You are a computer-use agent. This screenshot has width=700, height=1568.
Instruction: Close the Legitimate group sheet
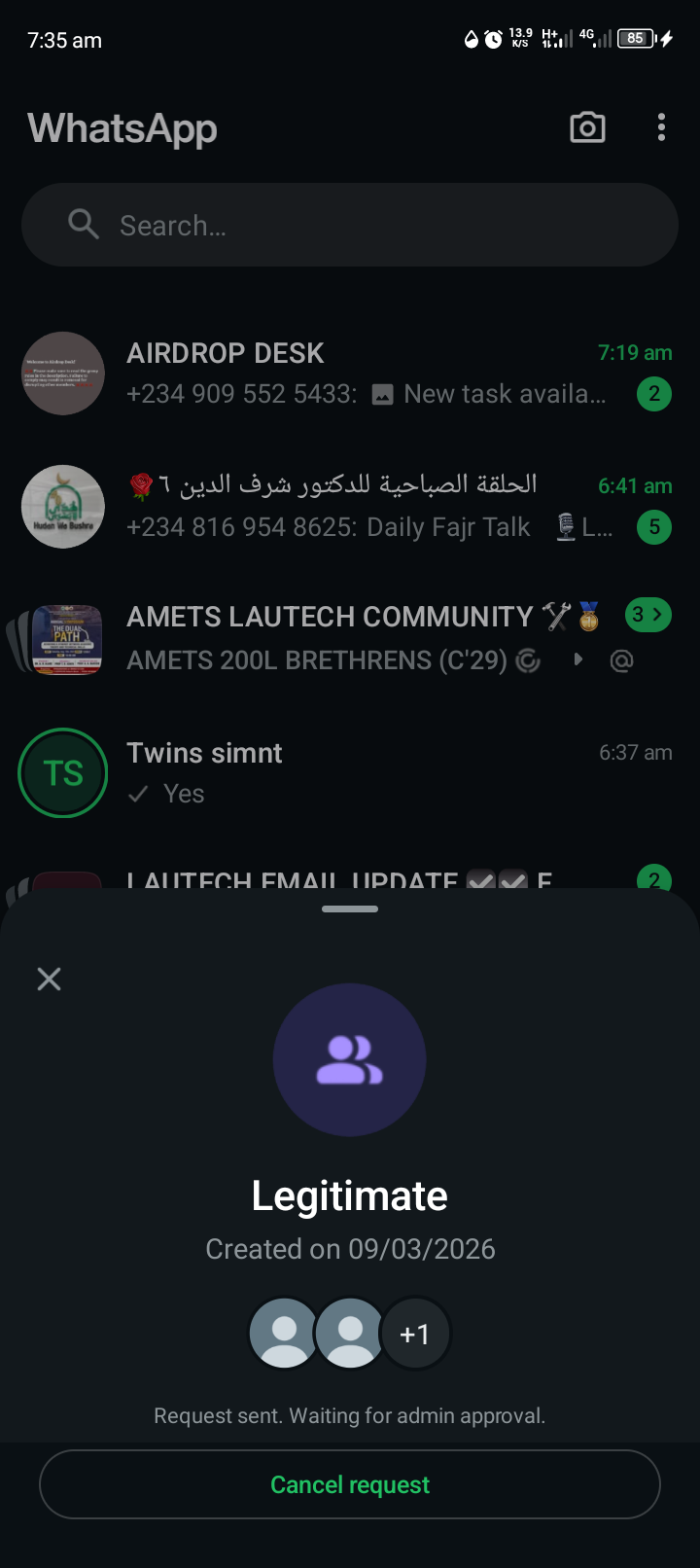[49, 979]
